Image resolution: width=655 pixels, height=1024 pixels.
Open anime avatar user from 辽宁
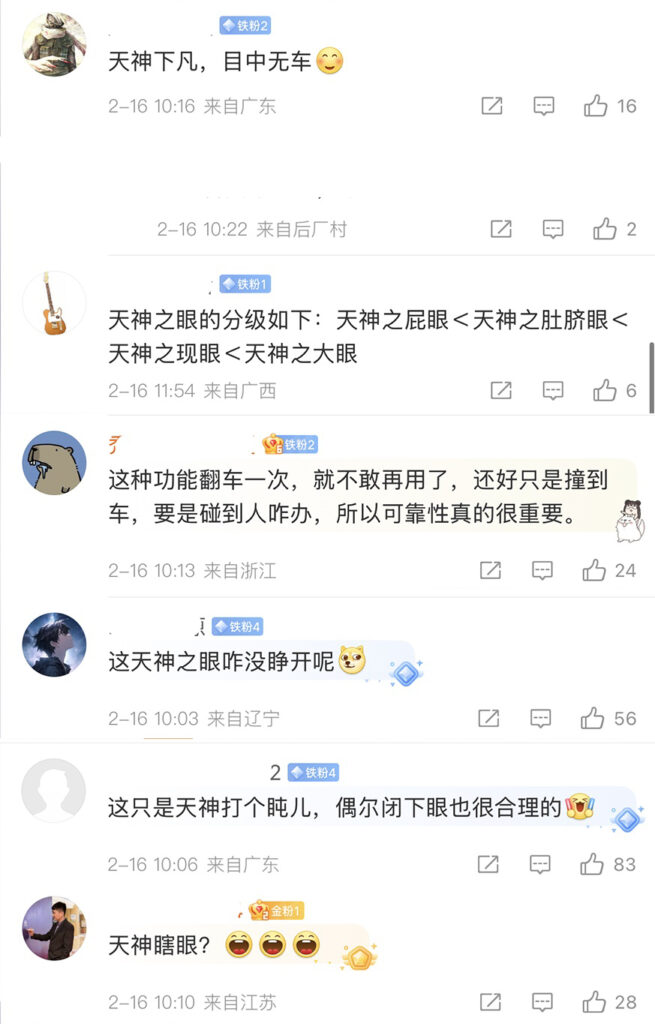click(x=54, y=644)
